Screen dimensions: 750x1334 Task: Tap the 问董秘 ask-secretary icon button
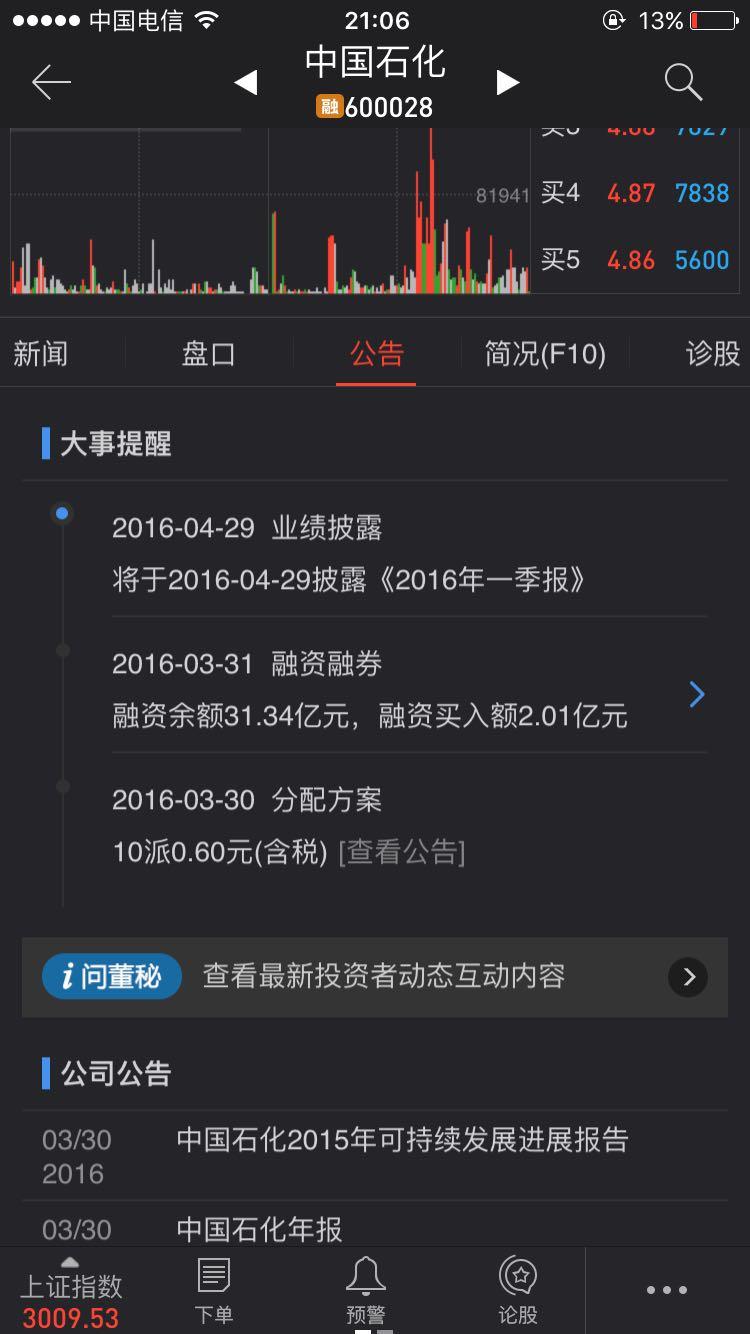click(111, 977)
